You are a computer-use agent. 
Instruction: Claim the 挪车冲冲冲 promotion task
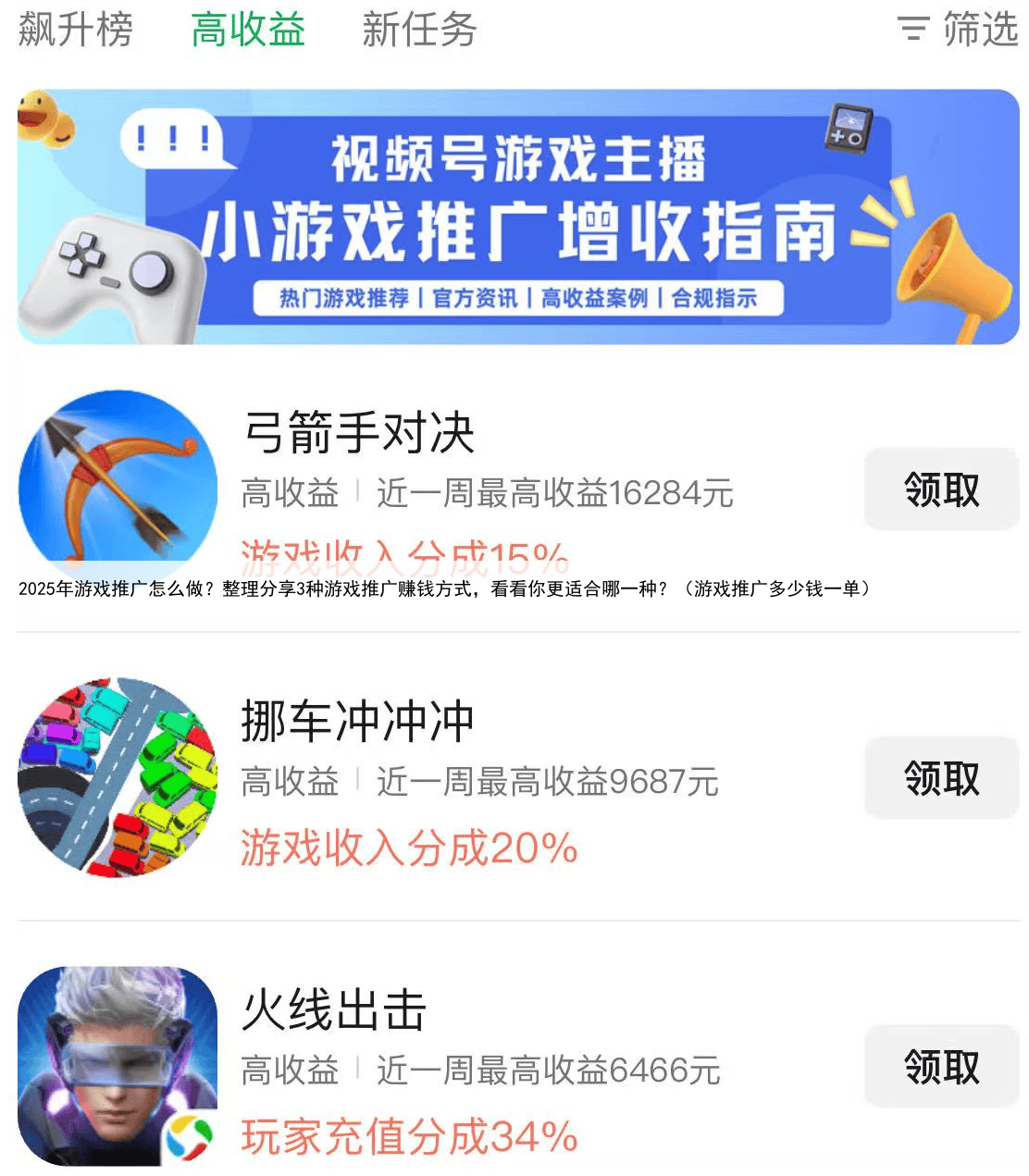pos(941,778)
